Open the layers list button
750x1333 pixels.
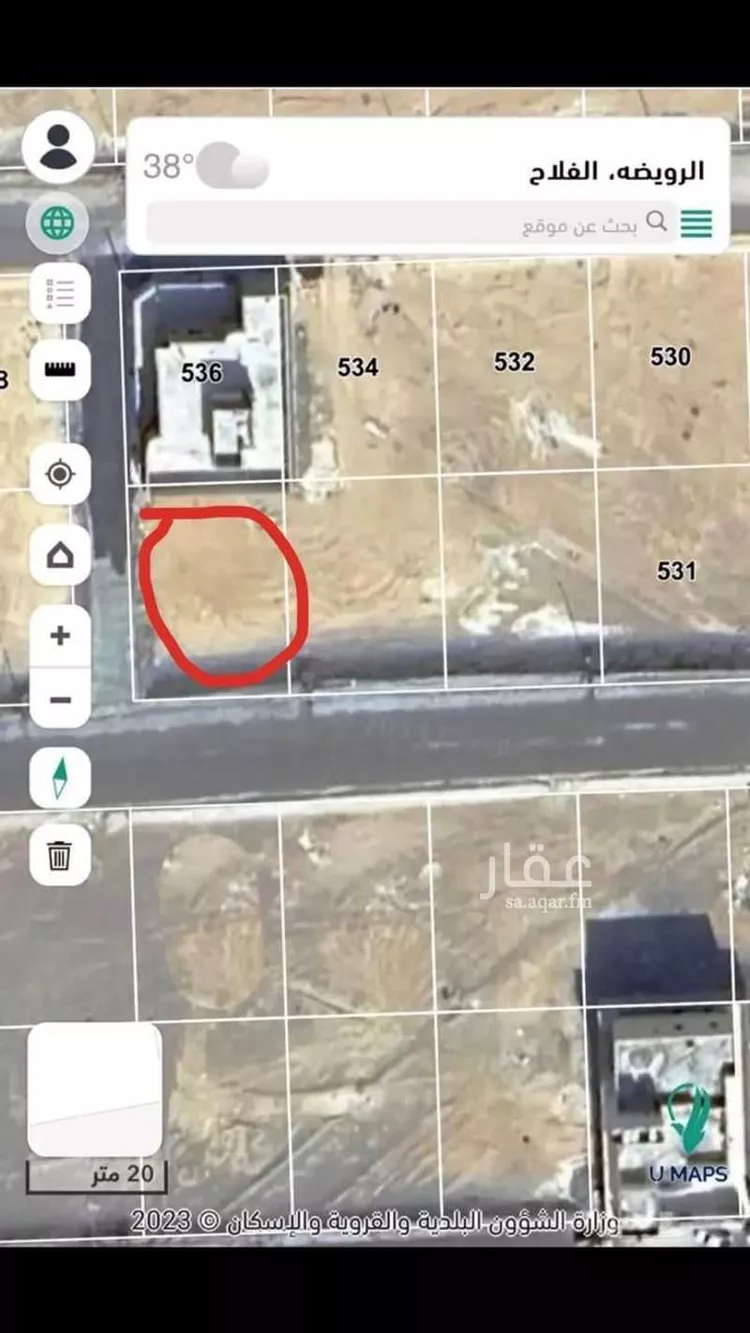tap(60, 294)
